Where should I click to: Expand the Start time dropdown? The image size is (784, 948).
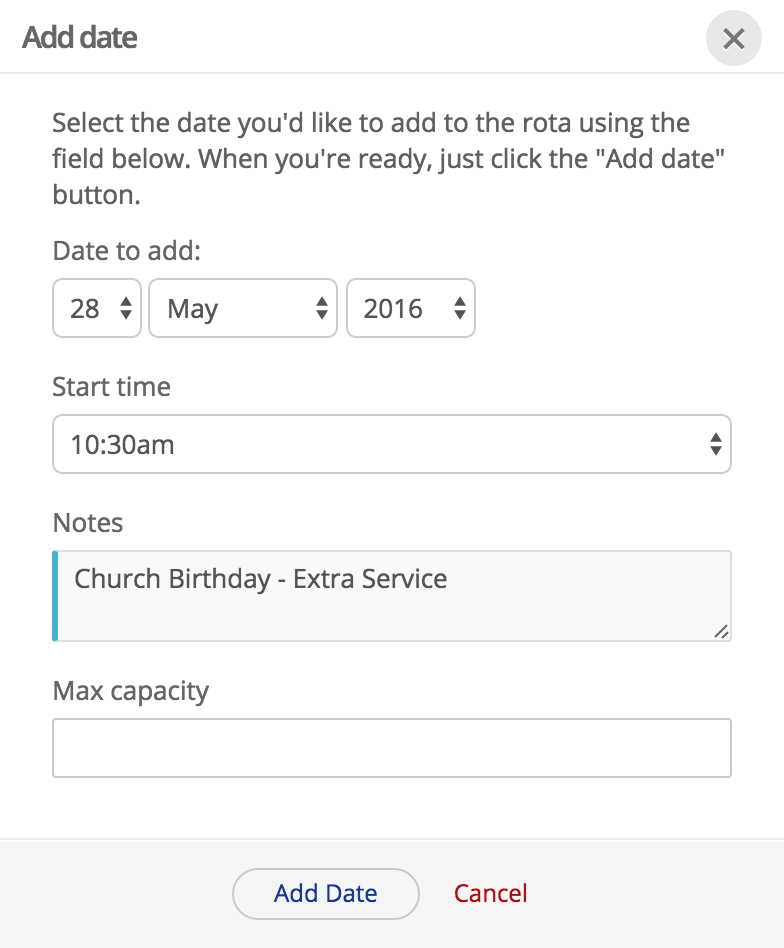point(391,444)
